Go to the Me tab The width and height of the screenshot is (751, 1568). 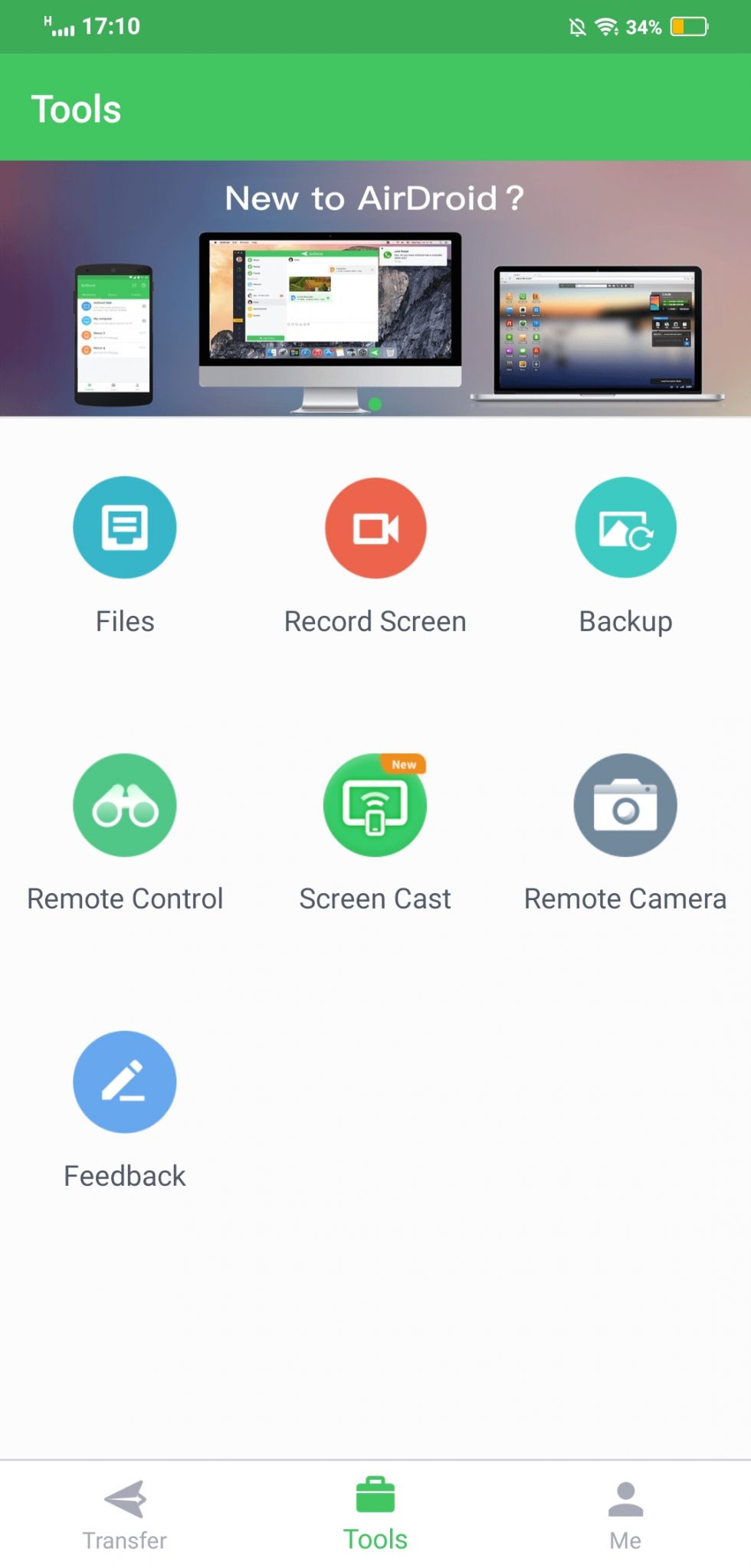pyautogui.click(x=625, y=1514)
